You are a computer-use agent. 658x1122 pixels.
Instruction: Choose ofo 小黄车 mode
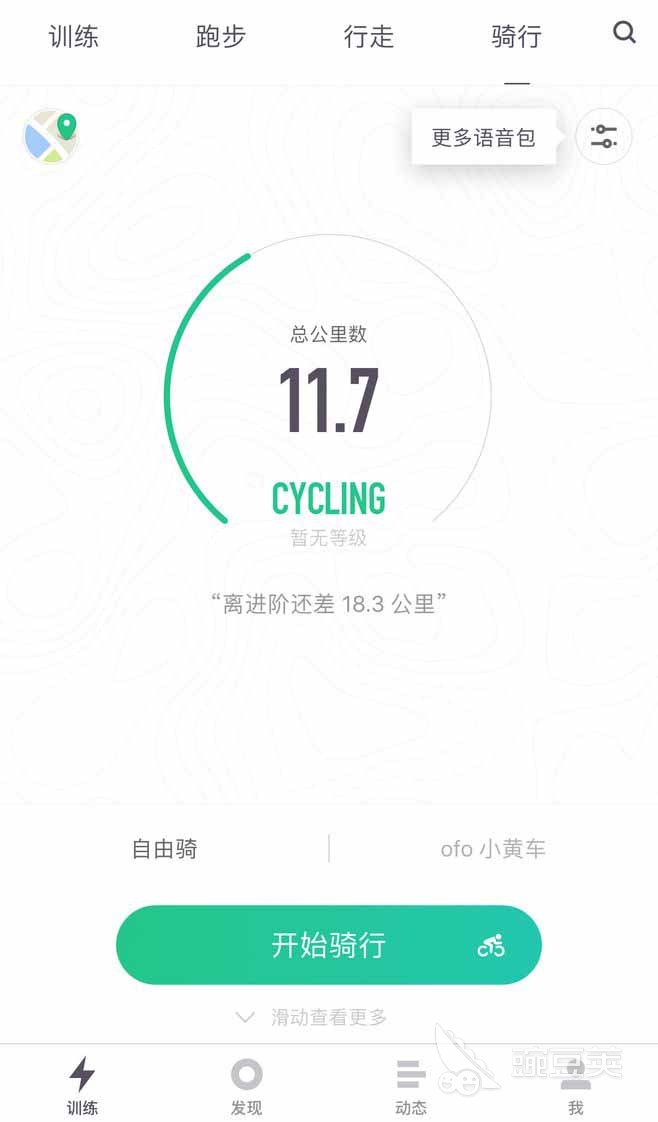493,849
